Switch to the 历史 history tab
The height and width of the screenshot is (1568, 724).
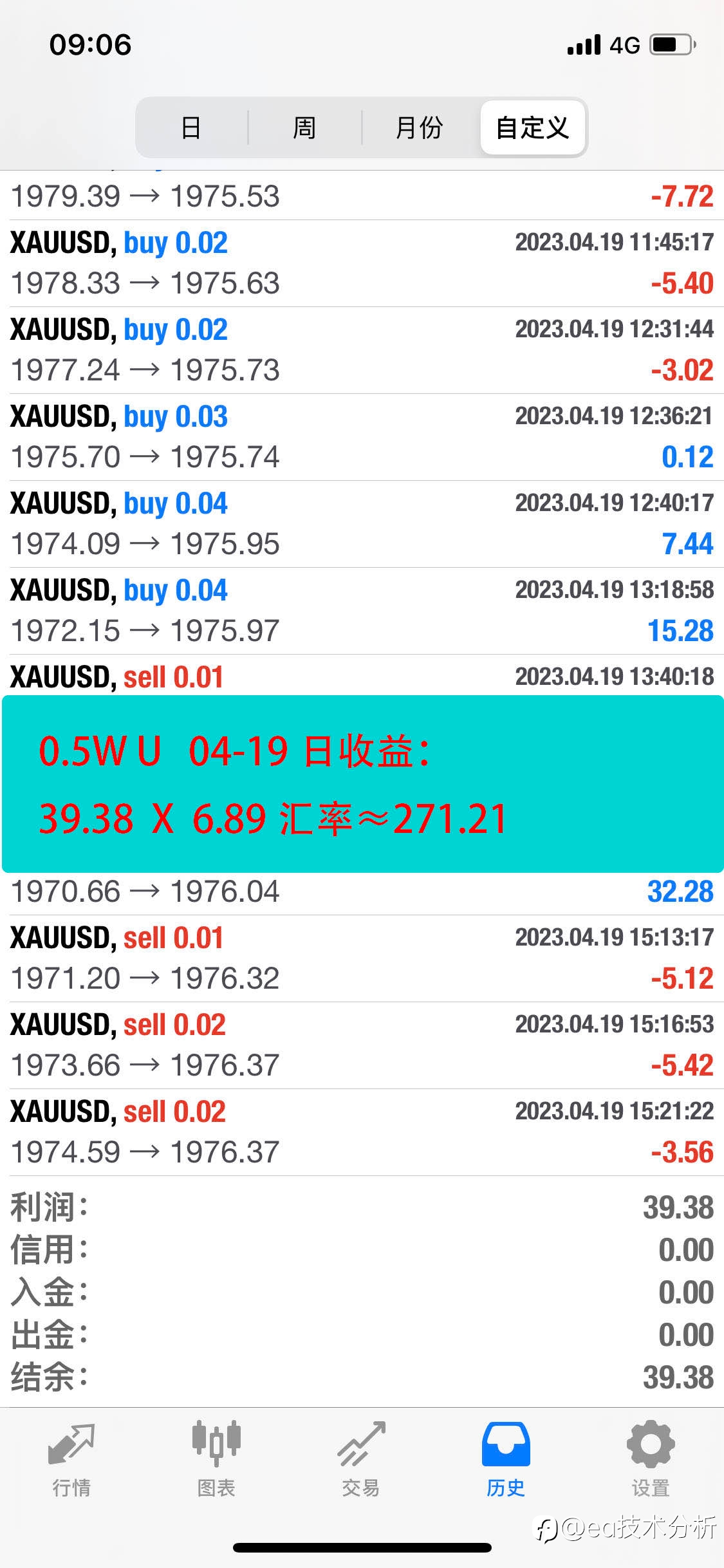coord(506,1459)
